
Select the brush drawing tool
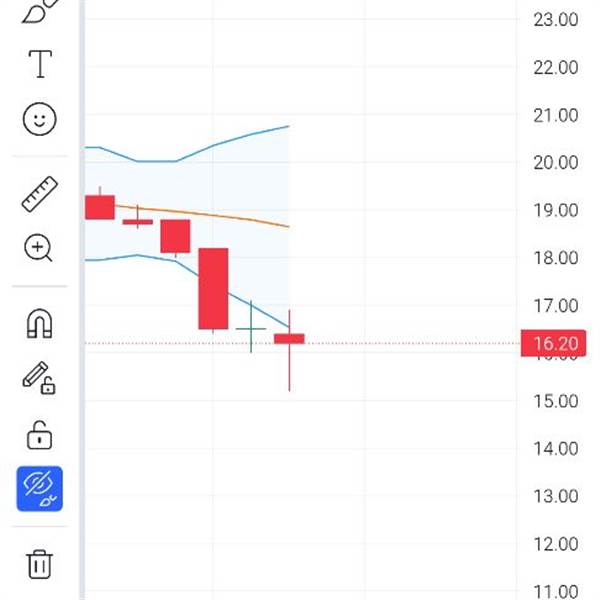[x=39, y=10]
